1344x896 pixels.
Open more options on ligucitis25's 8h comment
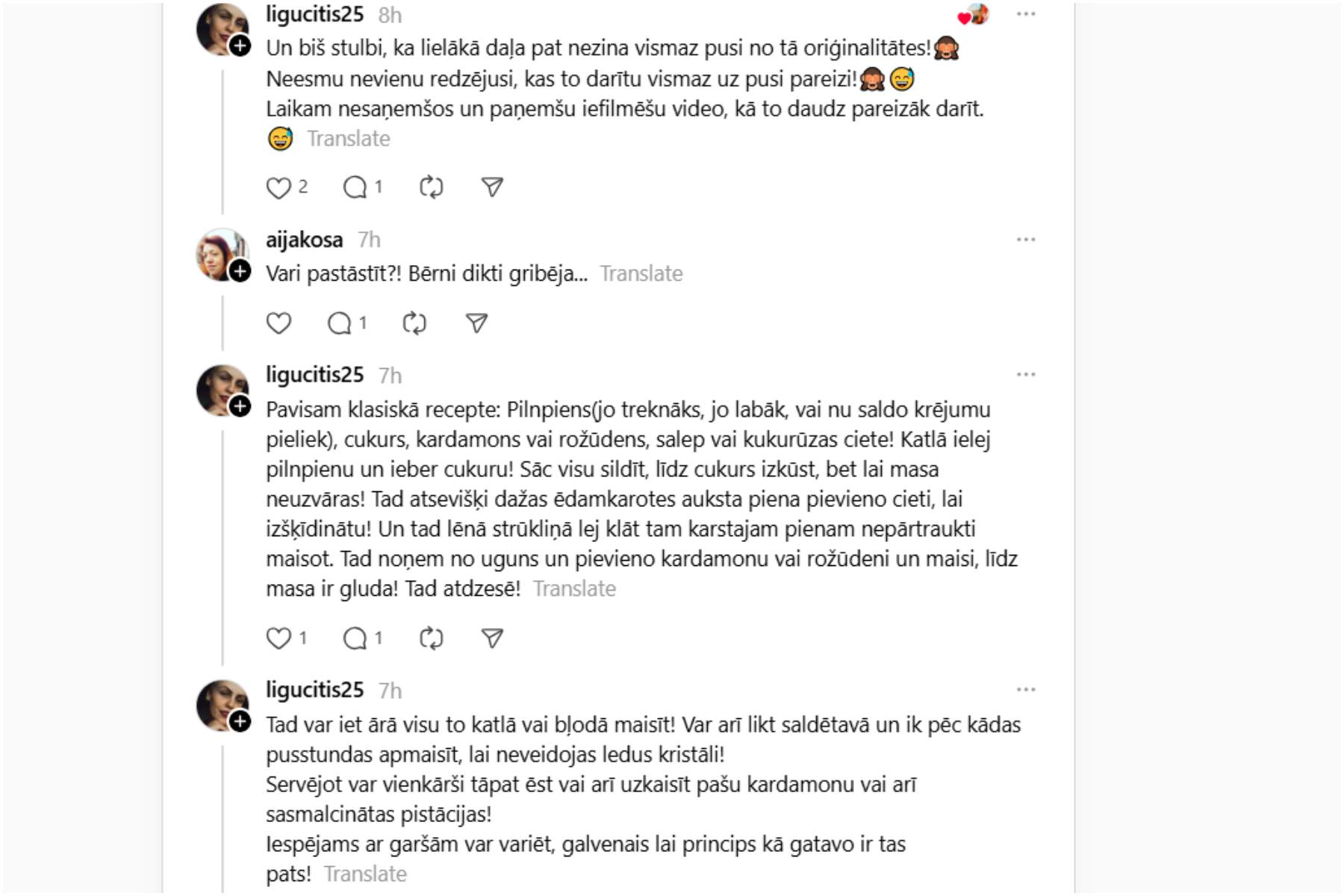coord(1026,14)
